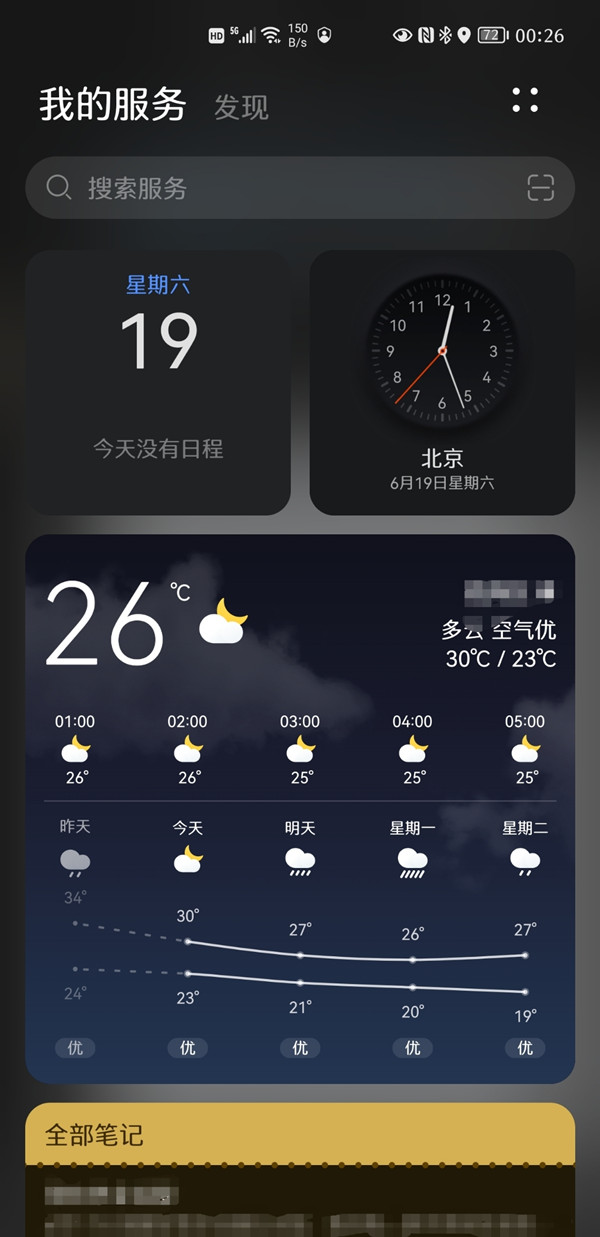Open the scan icon in search bar
This screenshot has height=1237, width=600.
[x=540, y=188]
